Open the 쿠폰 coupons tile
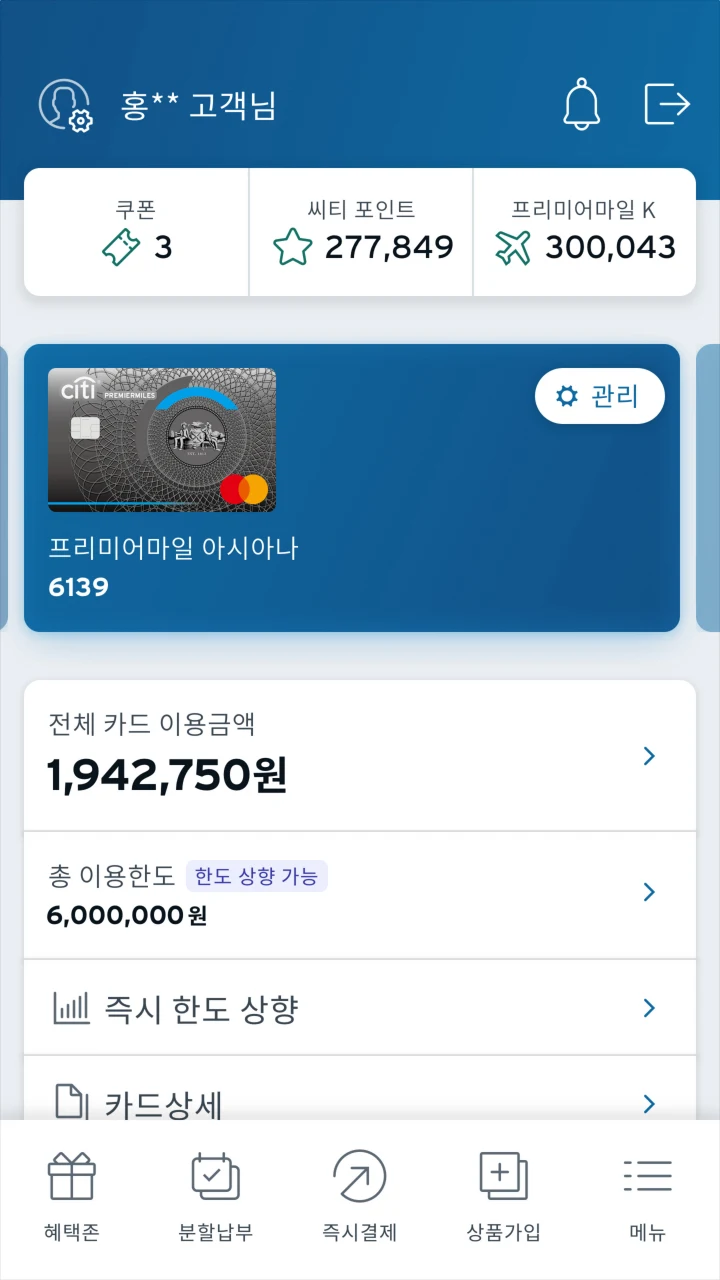The height and width of the screenshot is (1280, 720). click(x=136, y=232)
